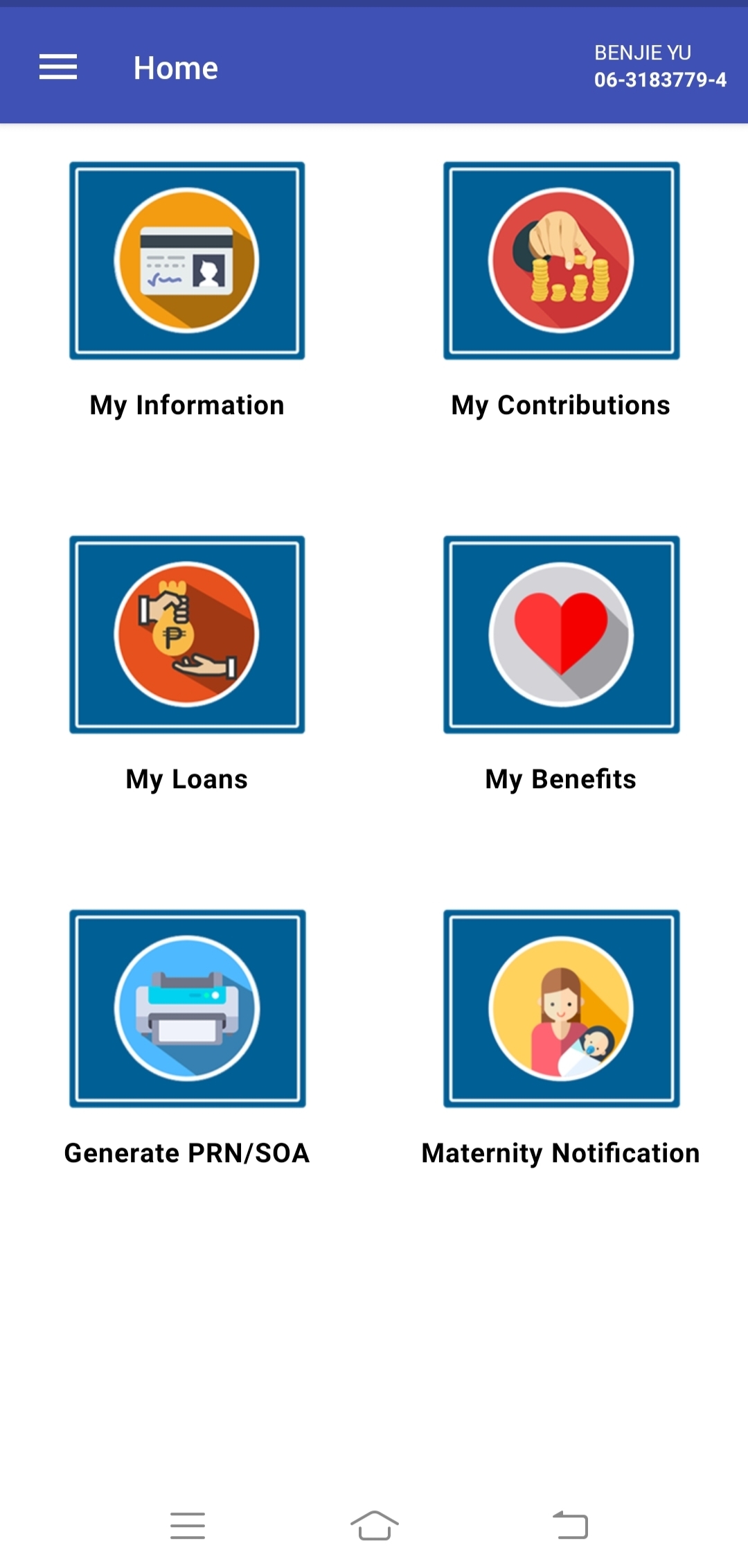This screenshot has width=748, height=1568.
Task: Select the My Loans tile
Action: pyautogui.click(x=187, y=634)
